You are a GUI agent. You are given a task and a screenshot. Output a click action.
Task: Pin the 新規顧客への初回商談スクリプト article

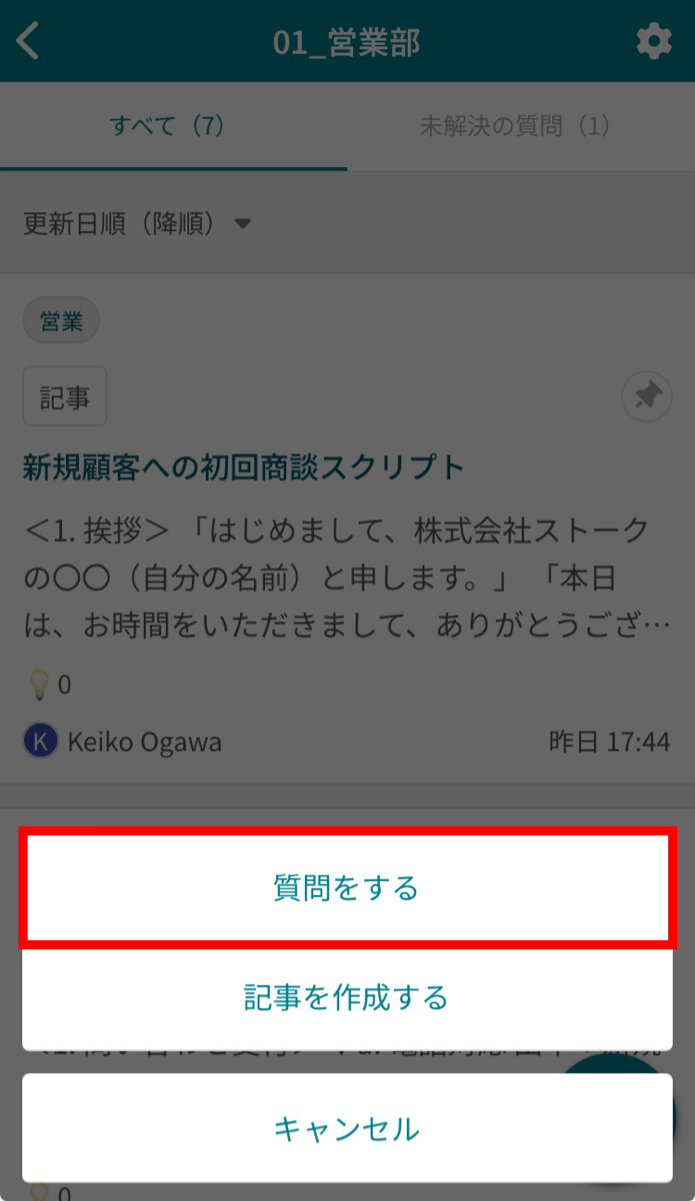646,397
